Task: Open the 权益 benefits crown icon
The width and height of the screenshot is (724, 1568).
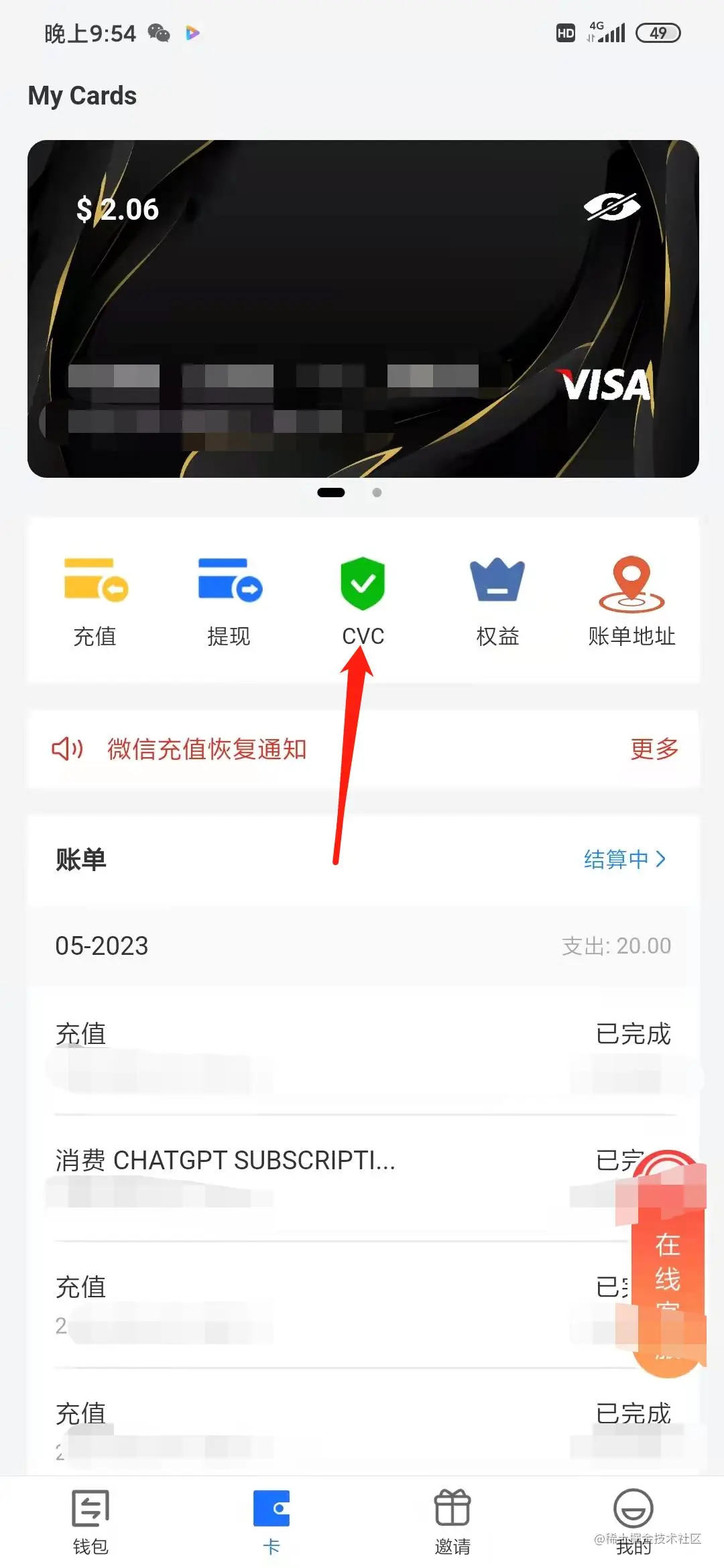Action: pos(497,582)
